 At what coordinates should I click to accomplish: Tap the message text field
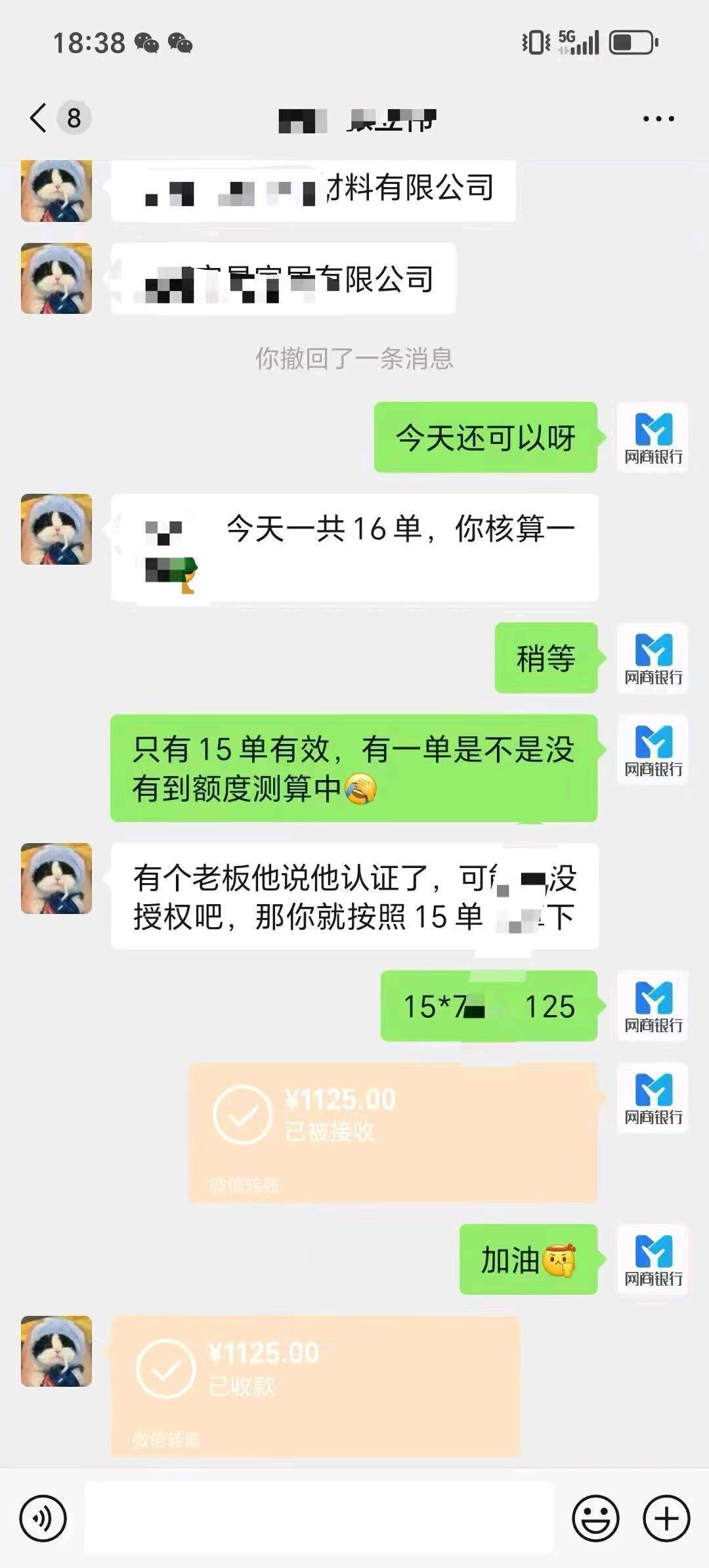click(x=319, y=1518)
